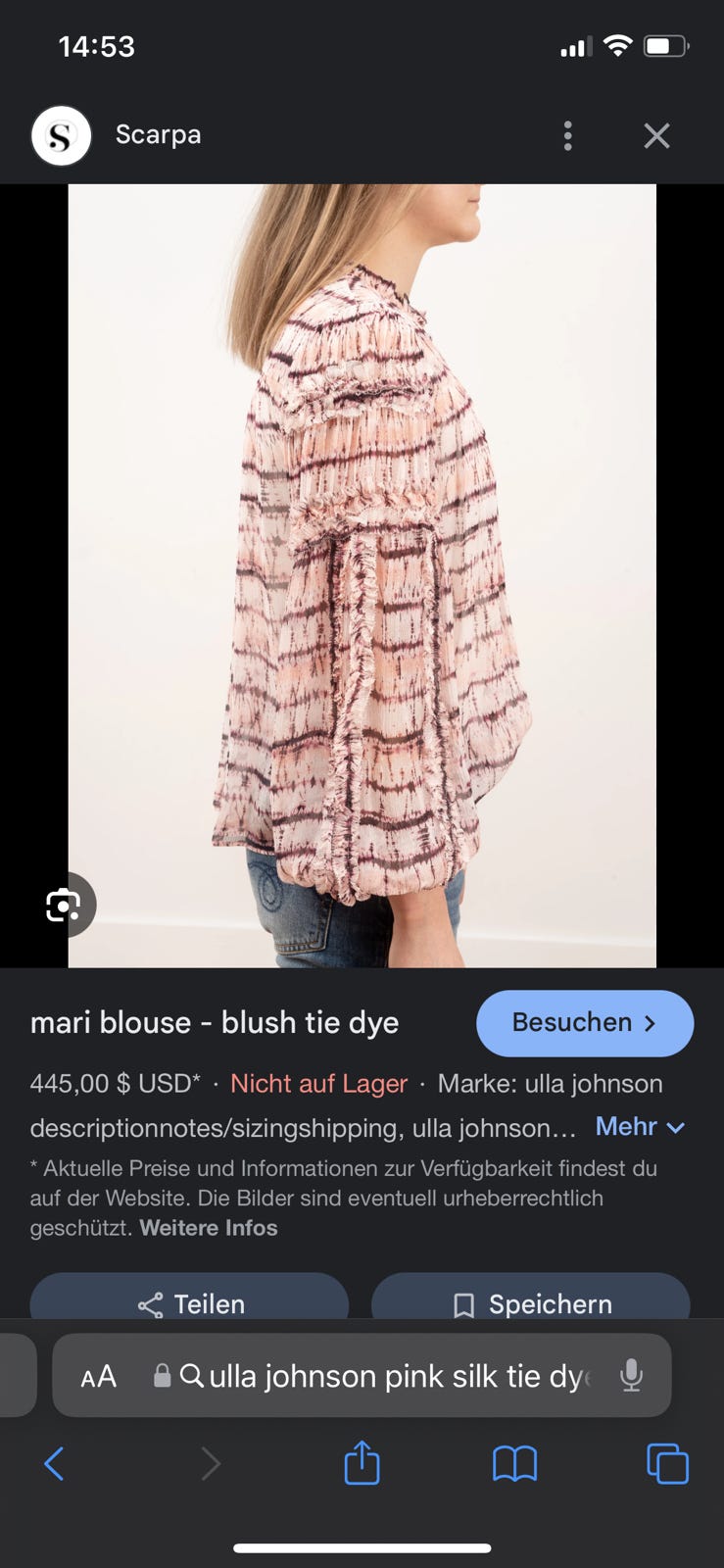Open the Safari share sheet
The width and height of the screenshot is (724, 1568).
tap(362, 1464)
